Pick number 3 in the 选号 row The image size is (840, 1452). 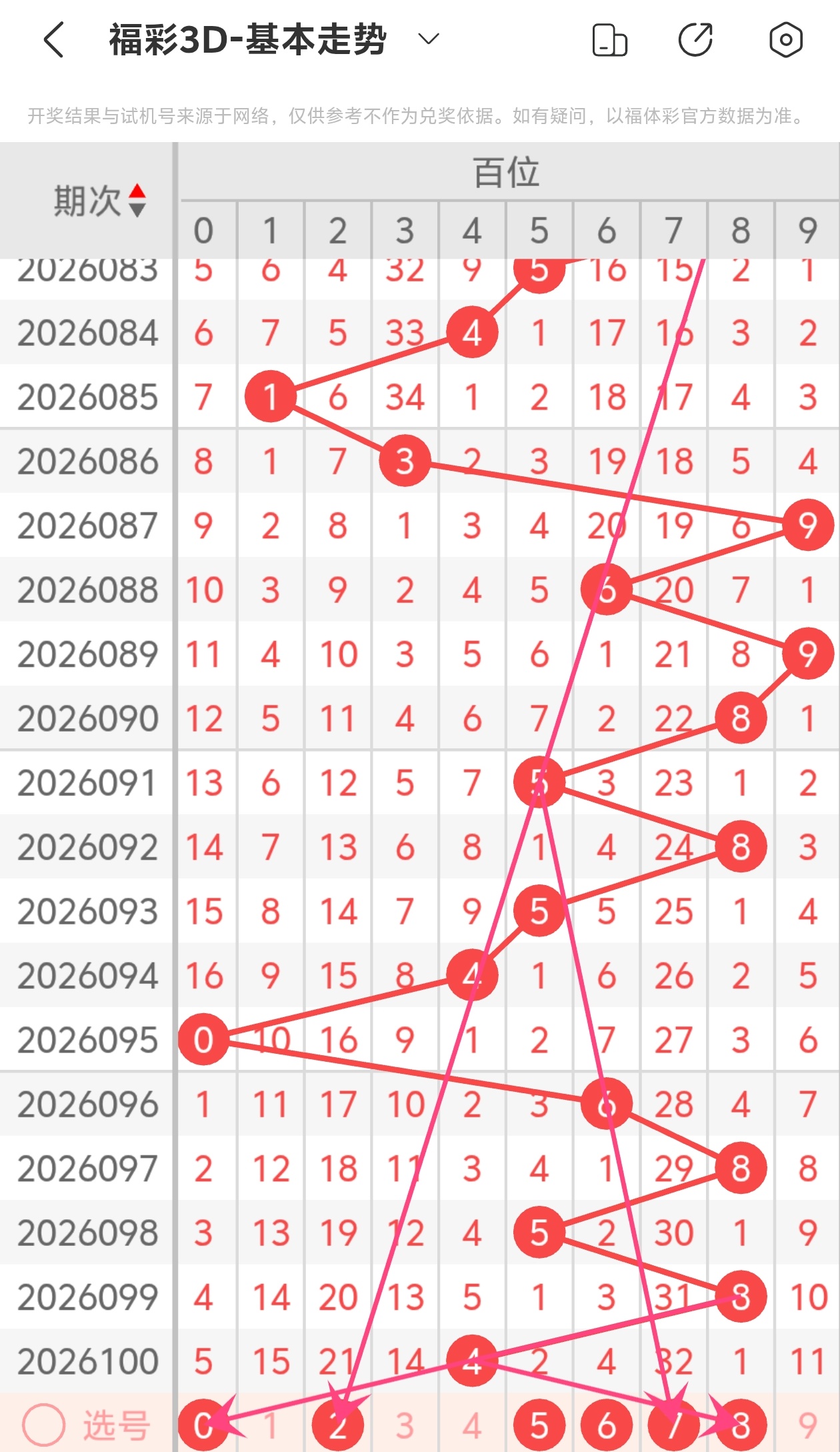[405, 1425]
